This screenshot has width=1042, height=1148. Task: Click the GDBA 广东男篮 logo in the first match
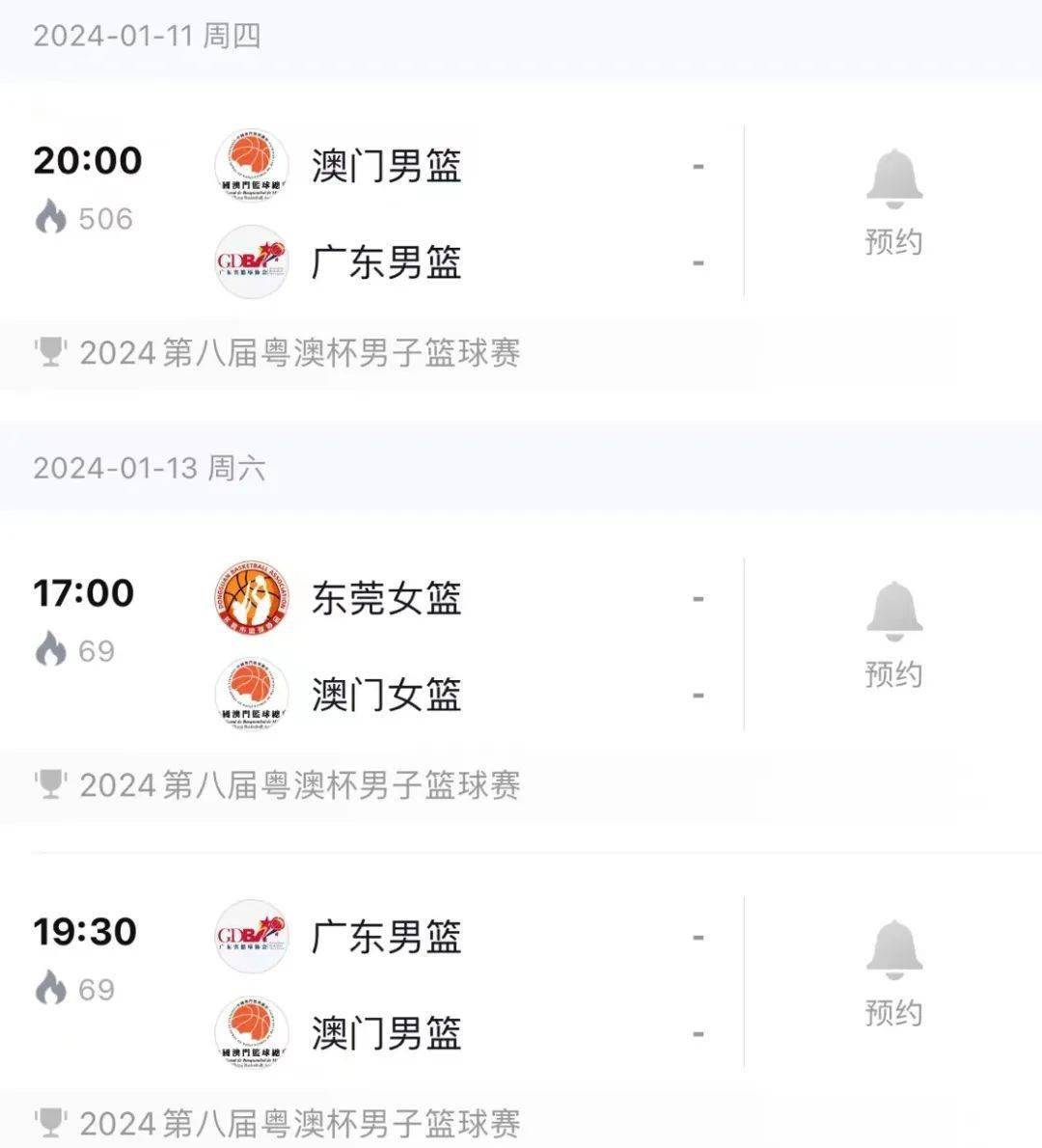[x=253, y=261]
